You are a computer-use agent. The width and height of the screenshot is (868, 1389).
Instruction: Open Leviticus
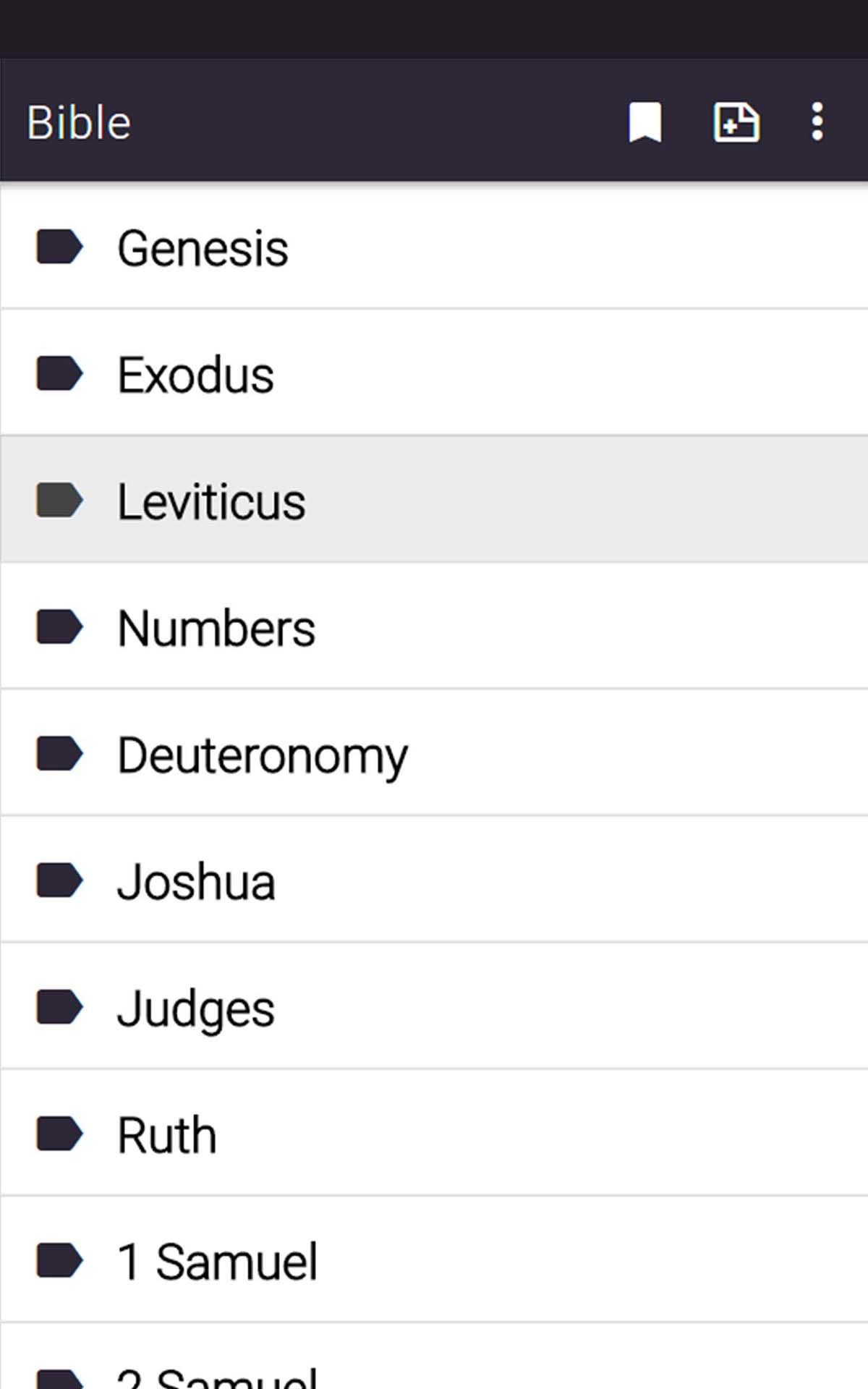[434, 499]
